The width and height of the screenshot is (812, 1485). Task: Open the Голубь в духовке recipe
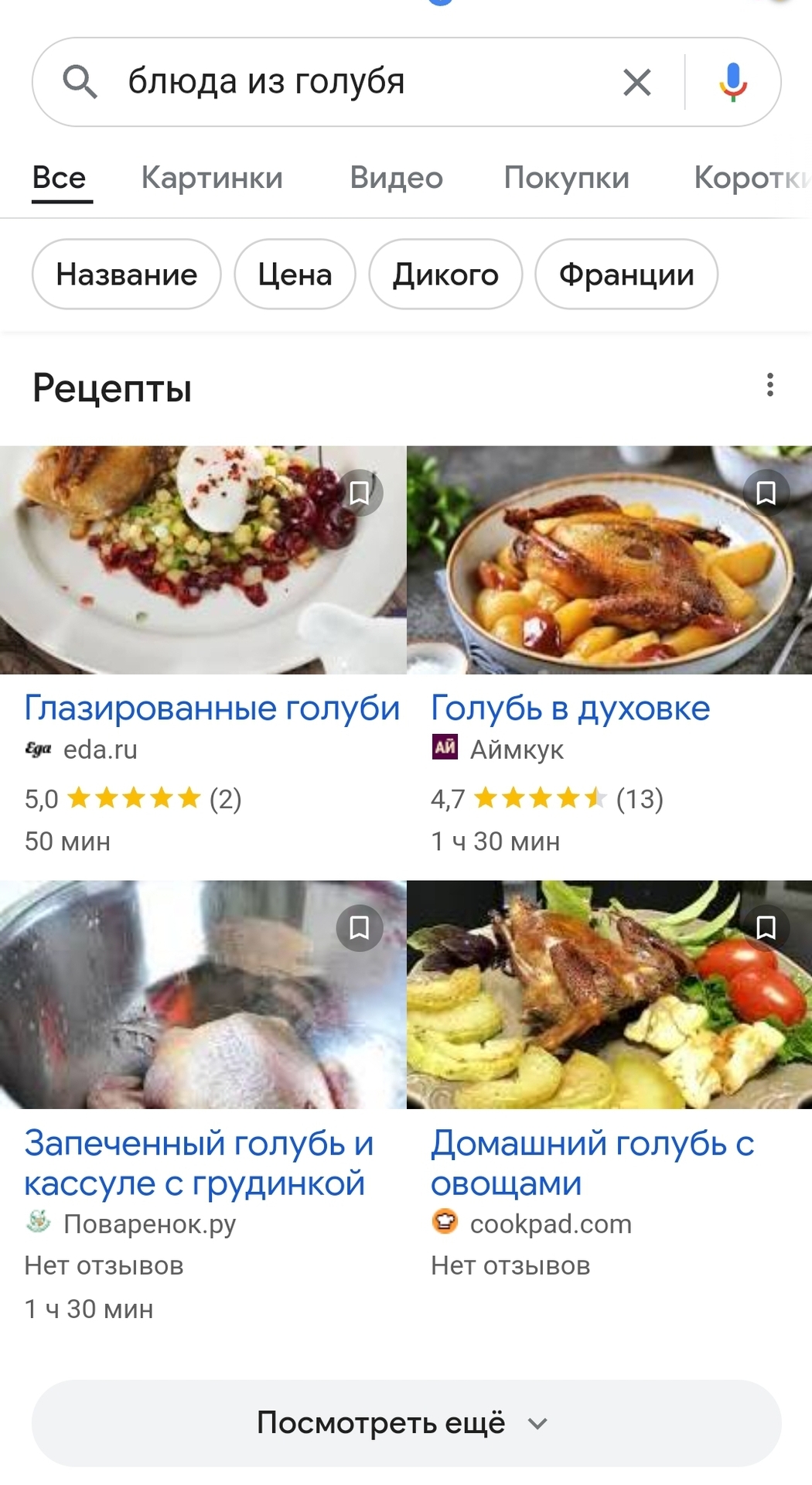coord(570,708)
